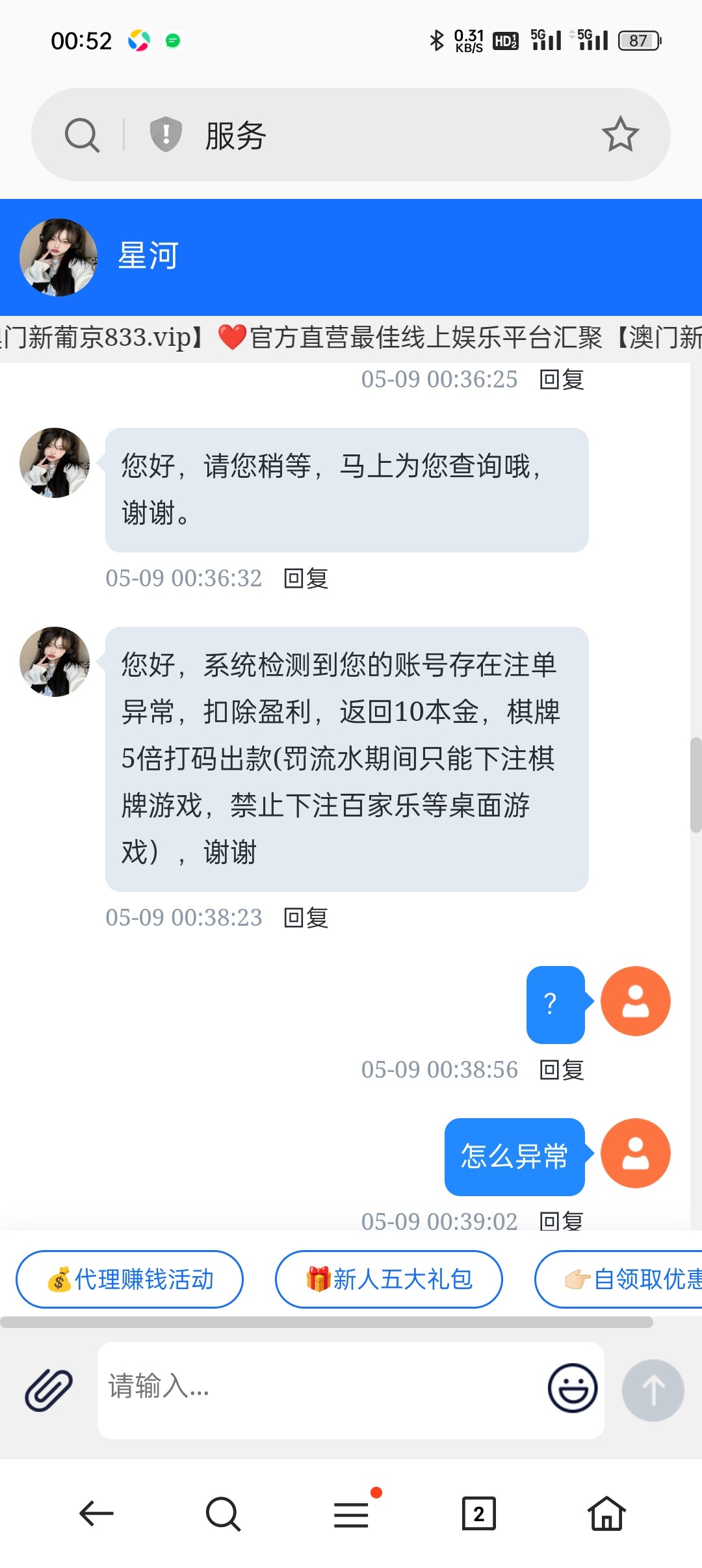View the two open tabs
The image size is (702, 1568).
478,1513
